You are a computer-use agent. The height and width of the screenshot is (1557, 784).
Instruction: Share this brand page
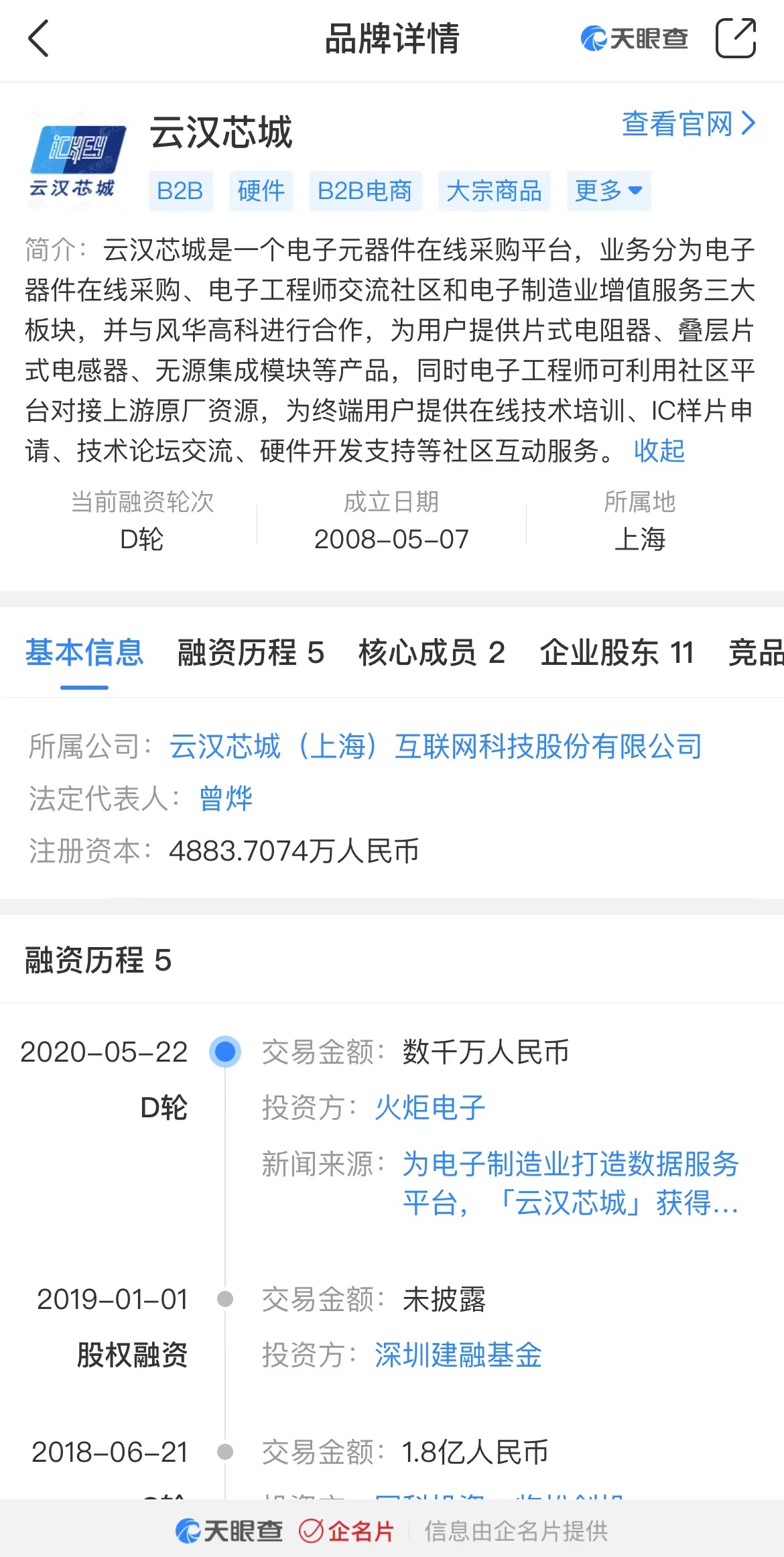coord(735,38)
